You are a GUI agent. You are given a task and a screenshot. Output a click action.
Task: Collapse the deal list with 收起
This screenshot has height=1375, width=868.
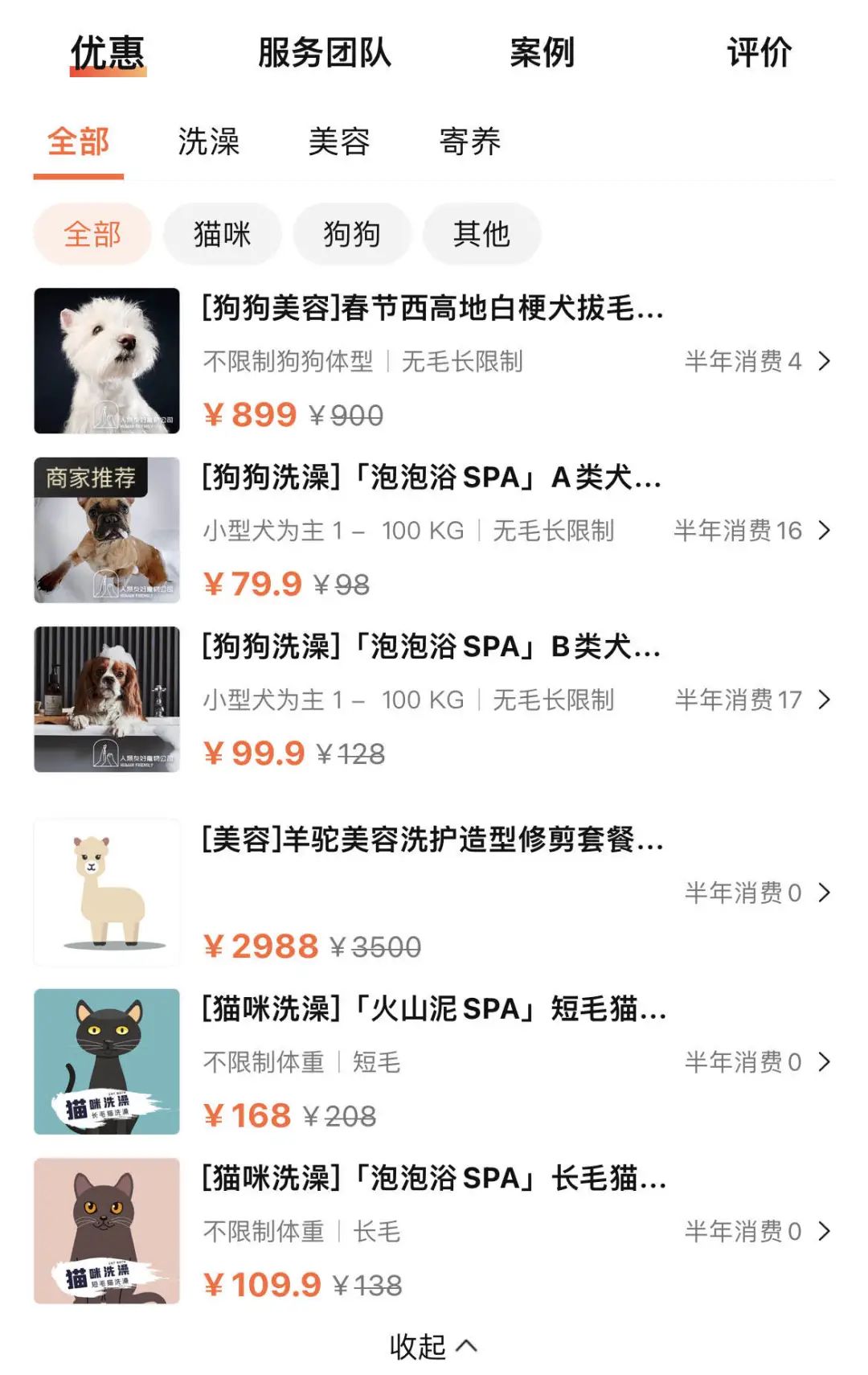(x=433, y=1346)
